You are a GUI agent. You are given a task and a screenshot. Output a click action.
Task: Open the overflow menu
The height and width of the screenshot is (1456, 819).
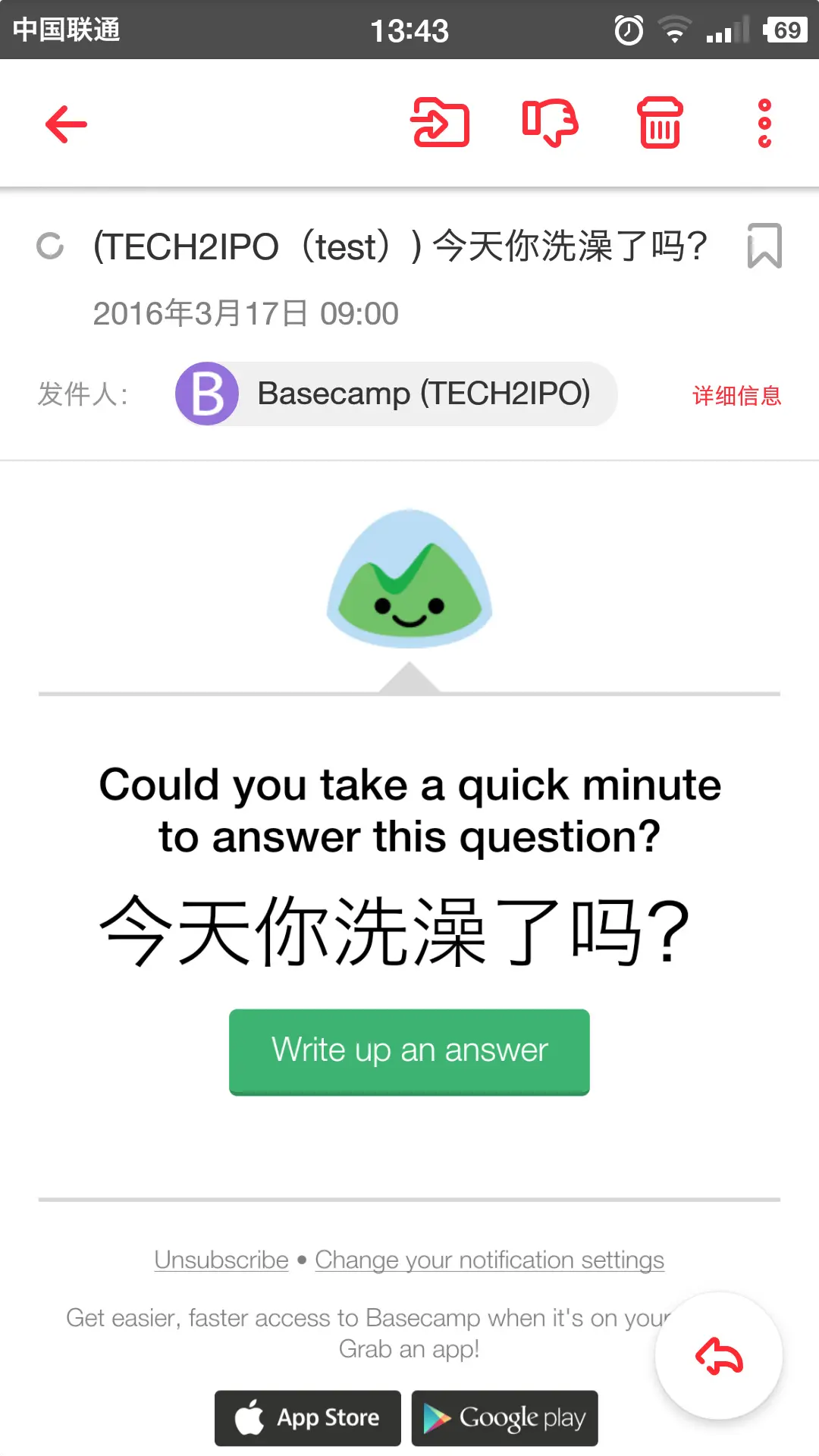[764, 123]
